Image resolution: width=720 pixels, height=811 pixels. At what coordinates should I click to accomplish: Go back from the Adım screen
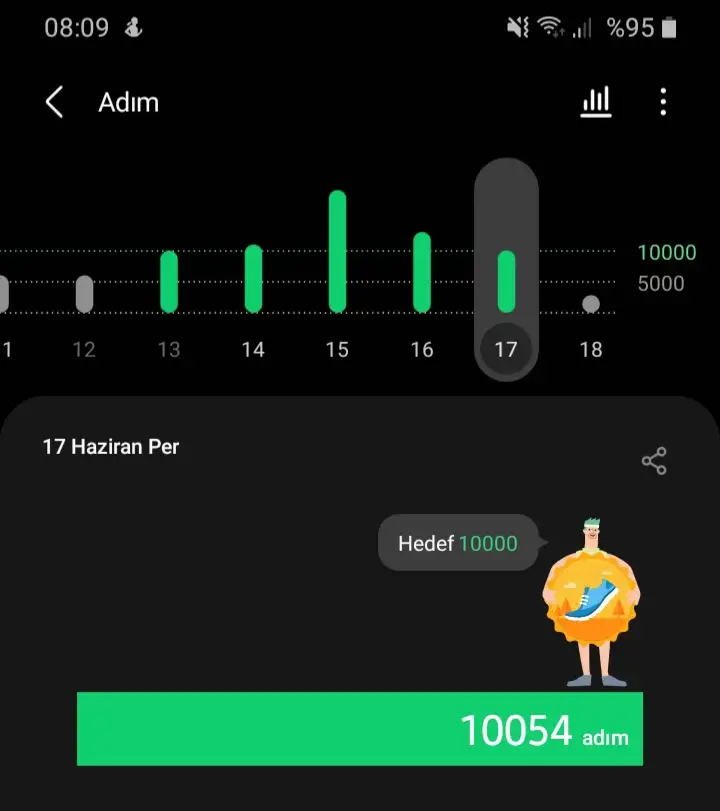(54, 102)
